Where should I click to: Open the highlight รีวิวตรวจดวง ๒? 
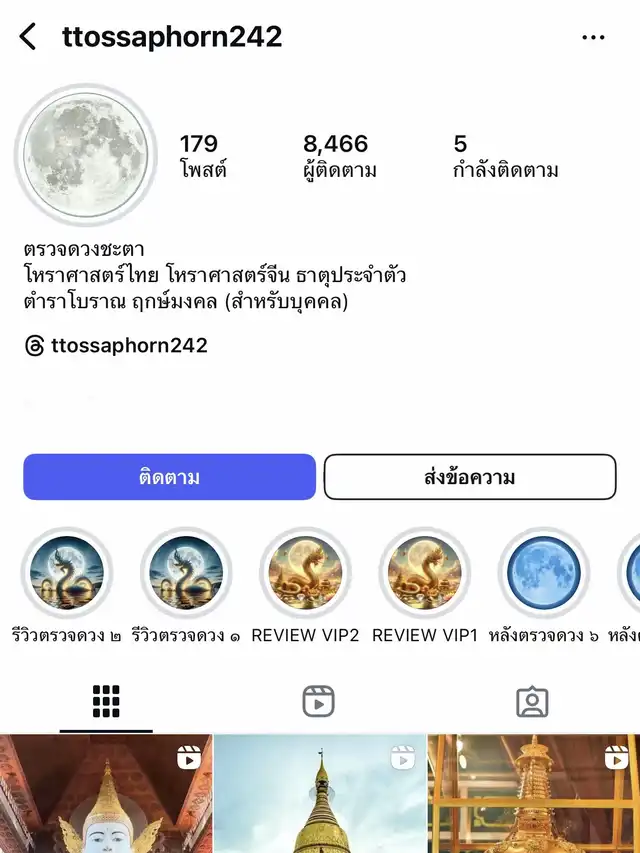(x=67, y=574)
